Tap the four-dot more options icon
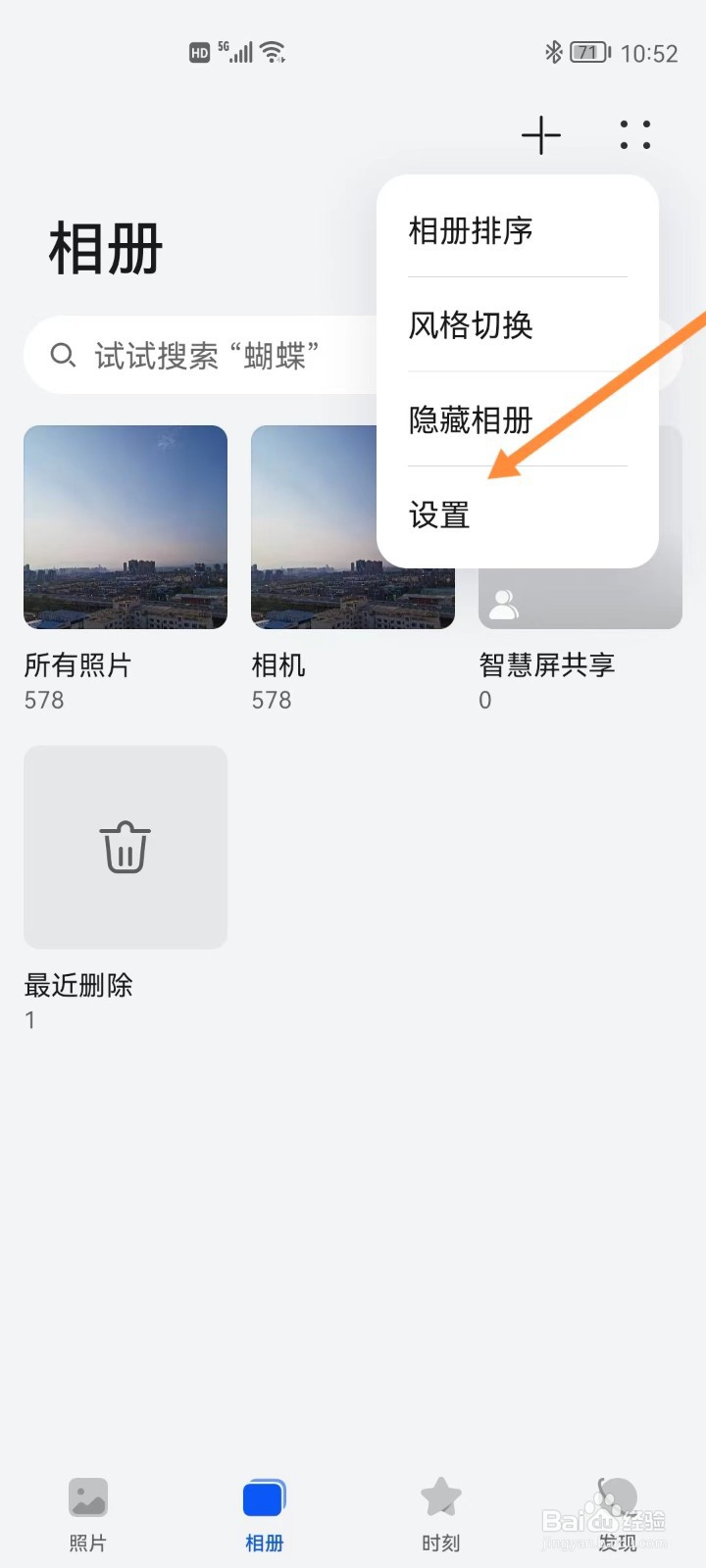 coord(635,135)
